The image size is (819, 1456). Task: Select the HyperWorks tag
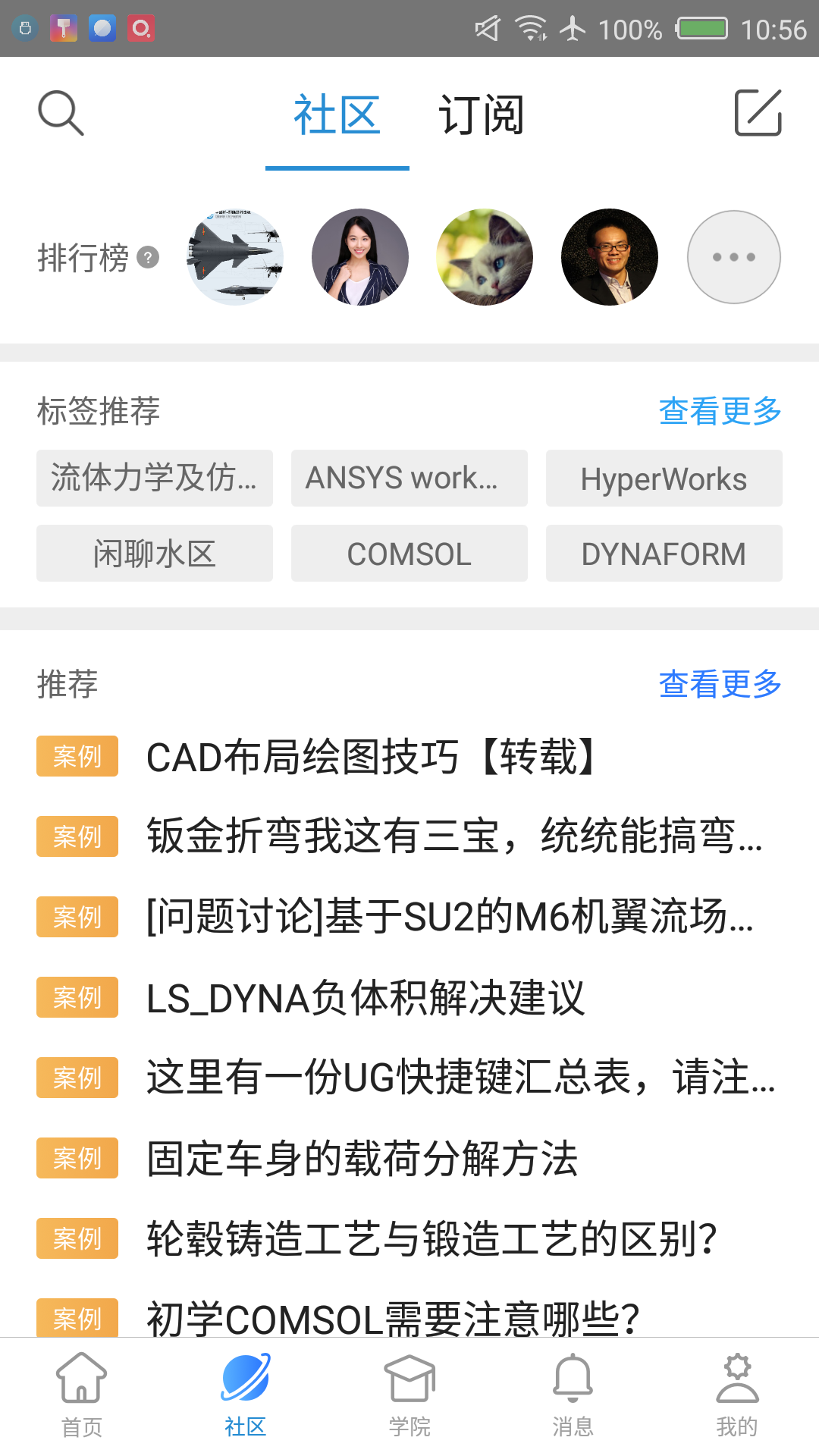(x=663, y=479)
